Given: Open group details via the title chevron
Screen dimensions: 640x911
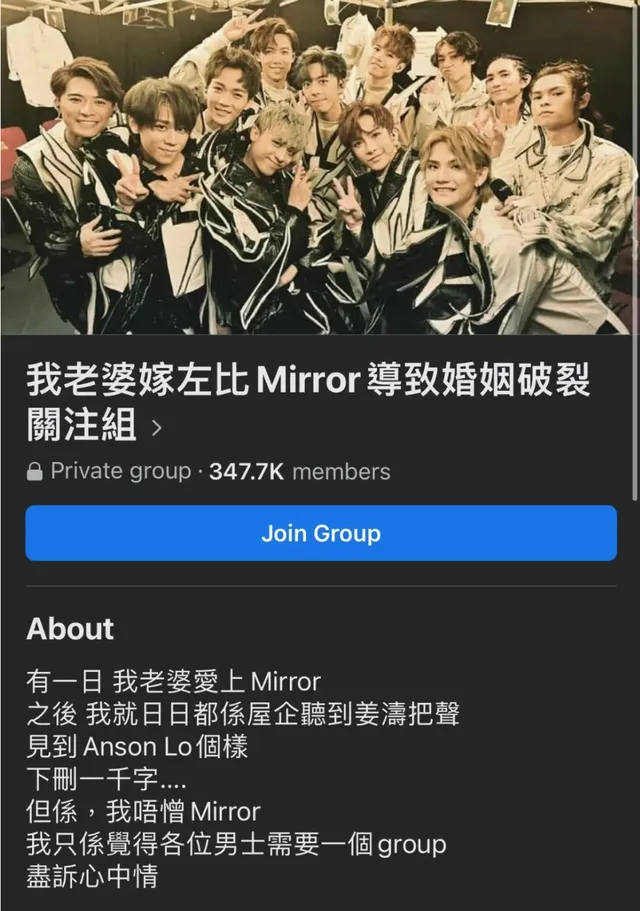Looking at the screenshot, I should [x=156, y=429].
